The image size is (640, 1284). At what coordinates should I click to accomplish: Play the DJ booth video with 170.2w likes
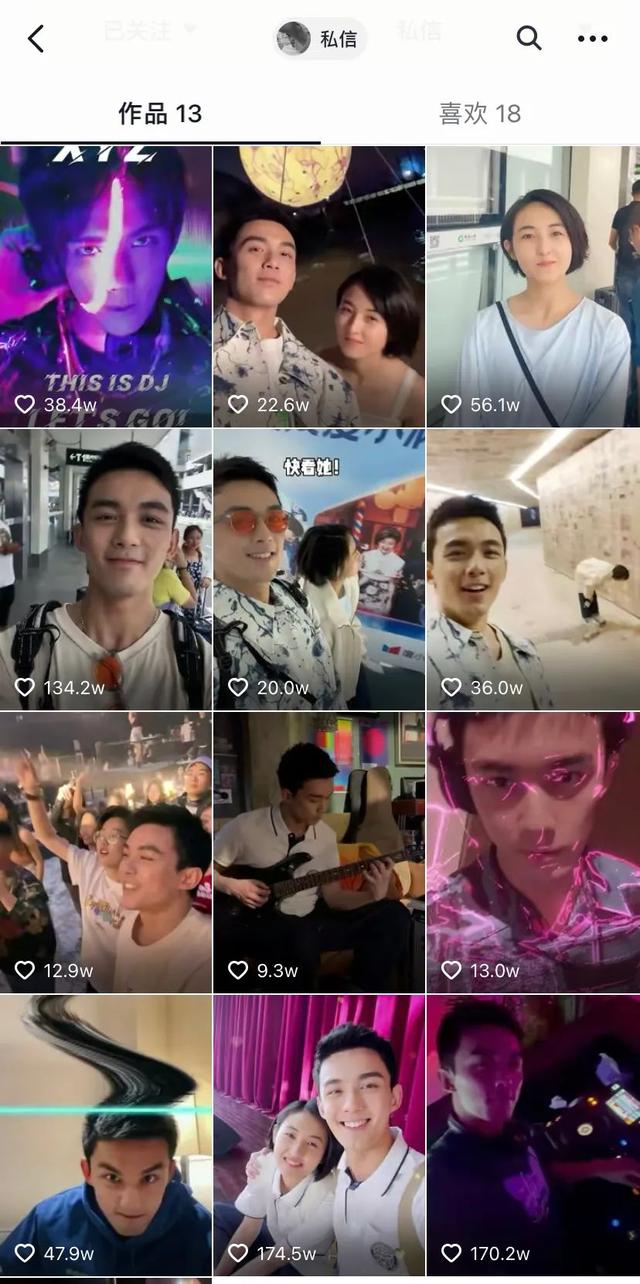[532, 1135]
